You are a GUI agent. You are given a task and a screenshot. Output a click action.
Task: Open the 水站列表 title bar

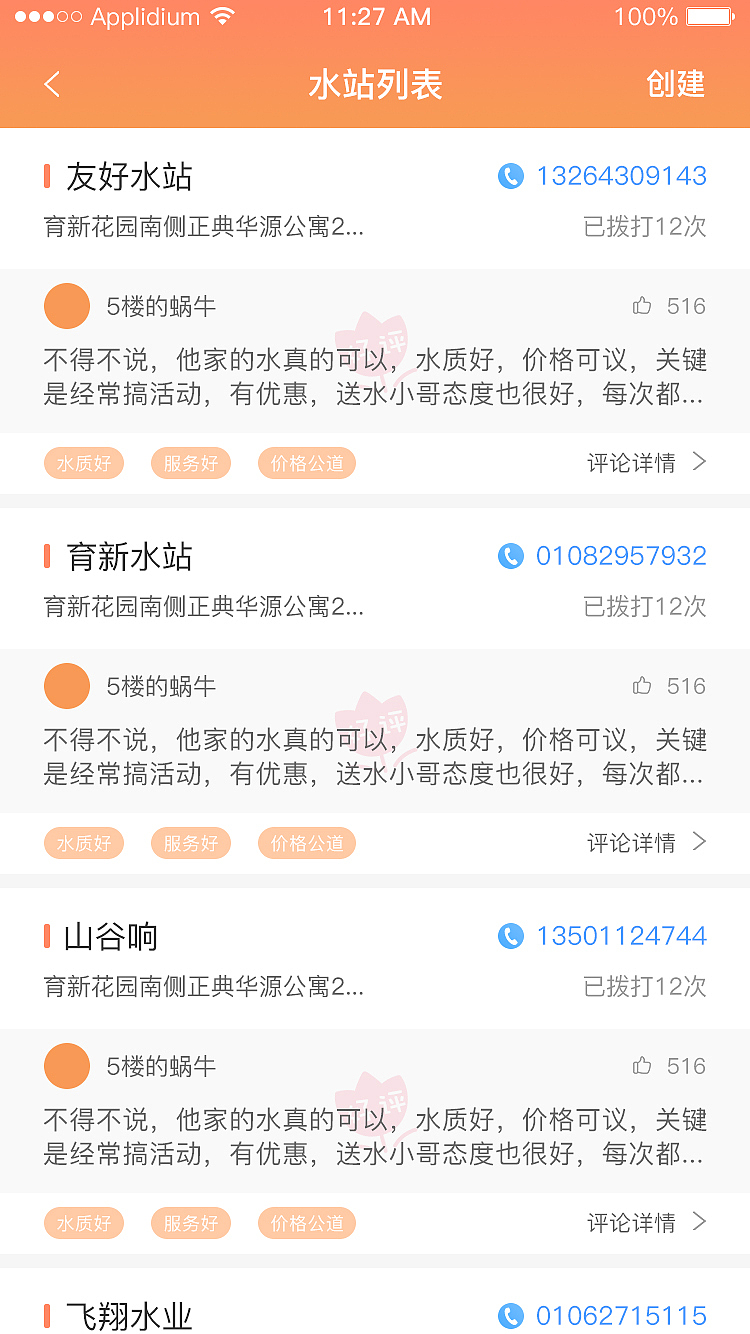pyautogui.click(x=375, y=84)
